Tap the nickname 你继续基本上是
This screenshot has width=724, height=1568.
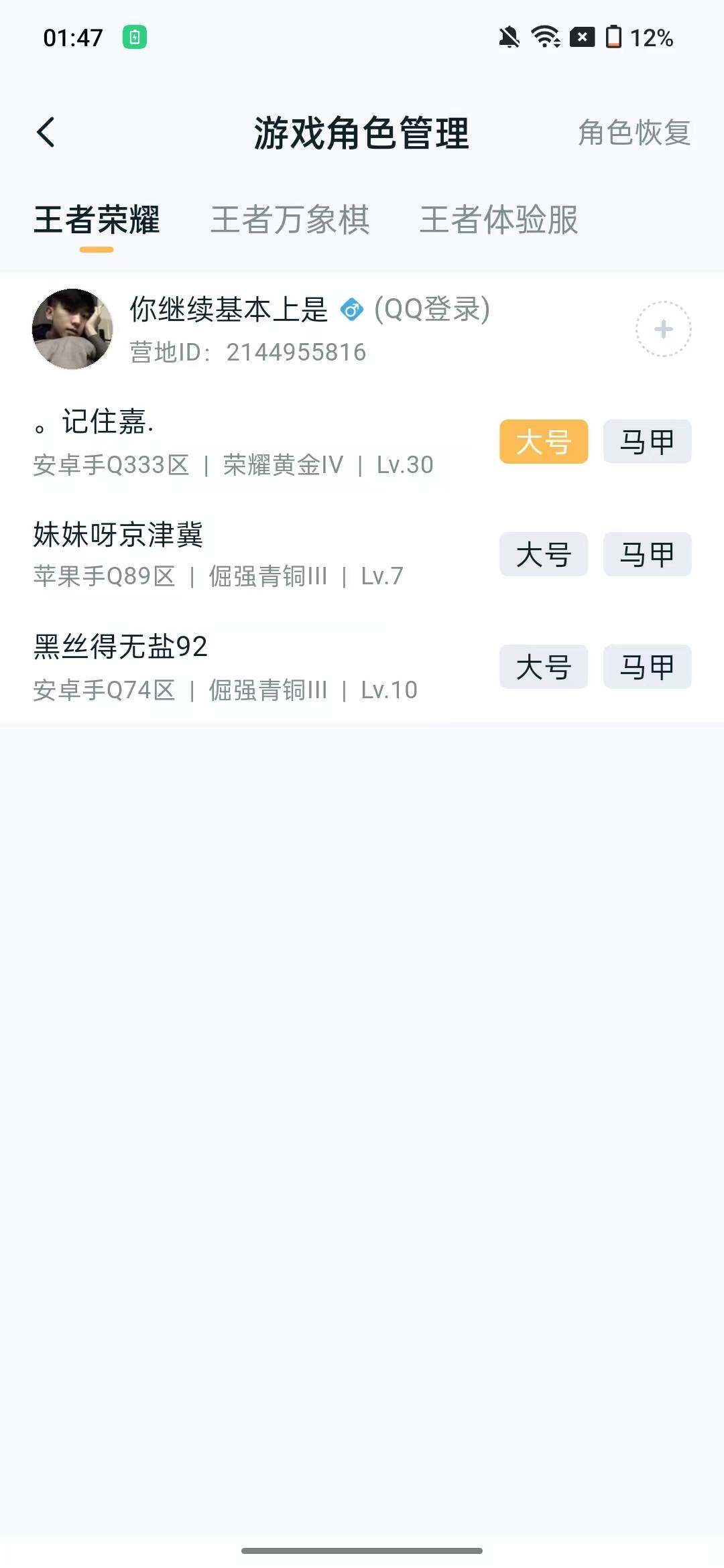pyautogui.click(x=228, y=310)
